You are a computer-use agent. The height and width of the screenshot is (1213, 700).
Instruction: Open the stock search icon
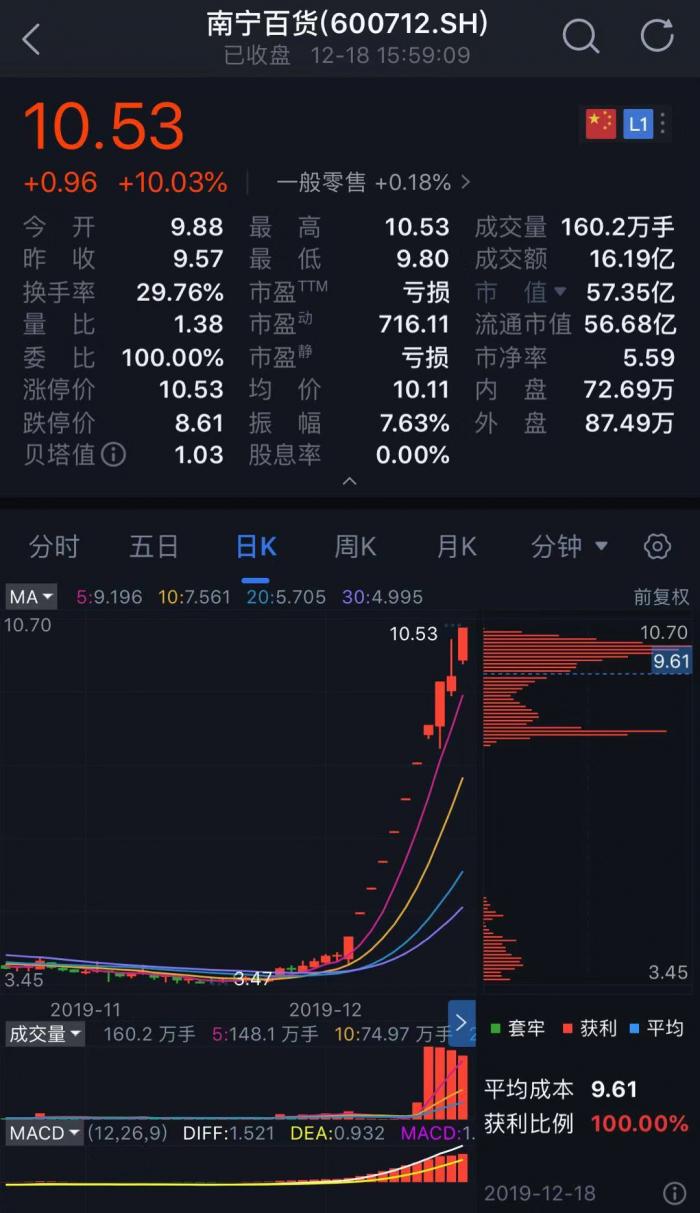[x=580, y=37]
